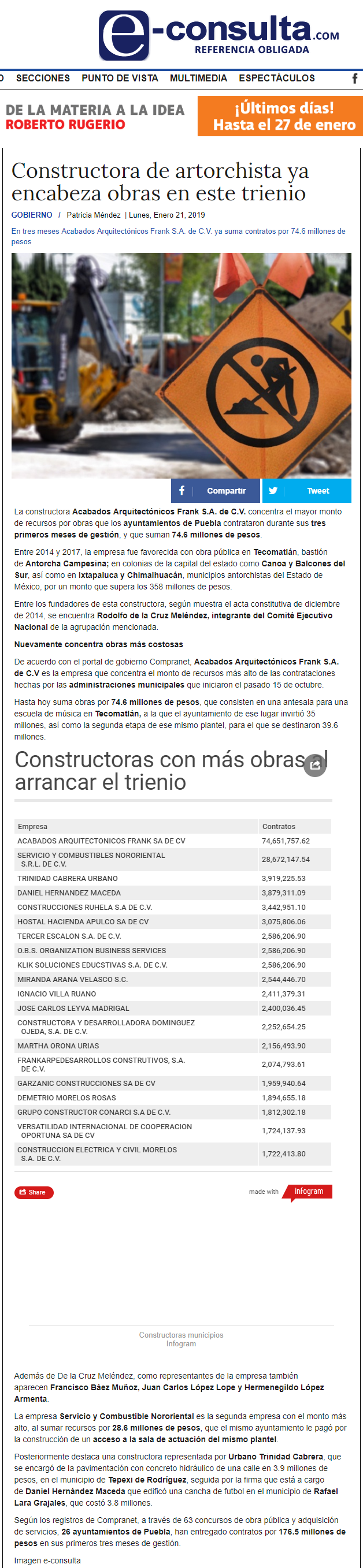Image resolution: width=363 pixels, height=1568 pixels.
Task: Open the Roberto Rugerio banner ad
Action: 181,116
